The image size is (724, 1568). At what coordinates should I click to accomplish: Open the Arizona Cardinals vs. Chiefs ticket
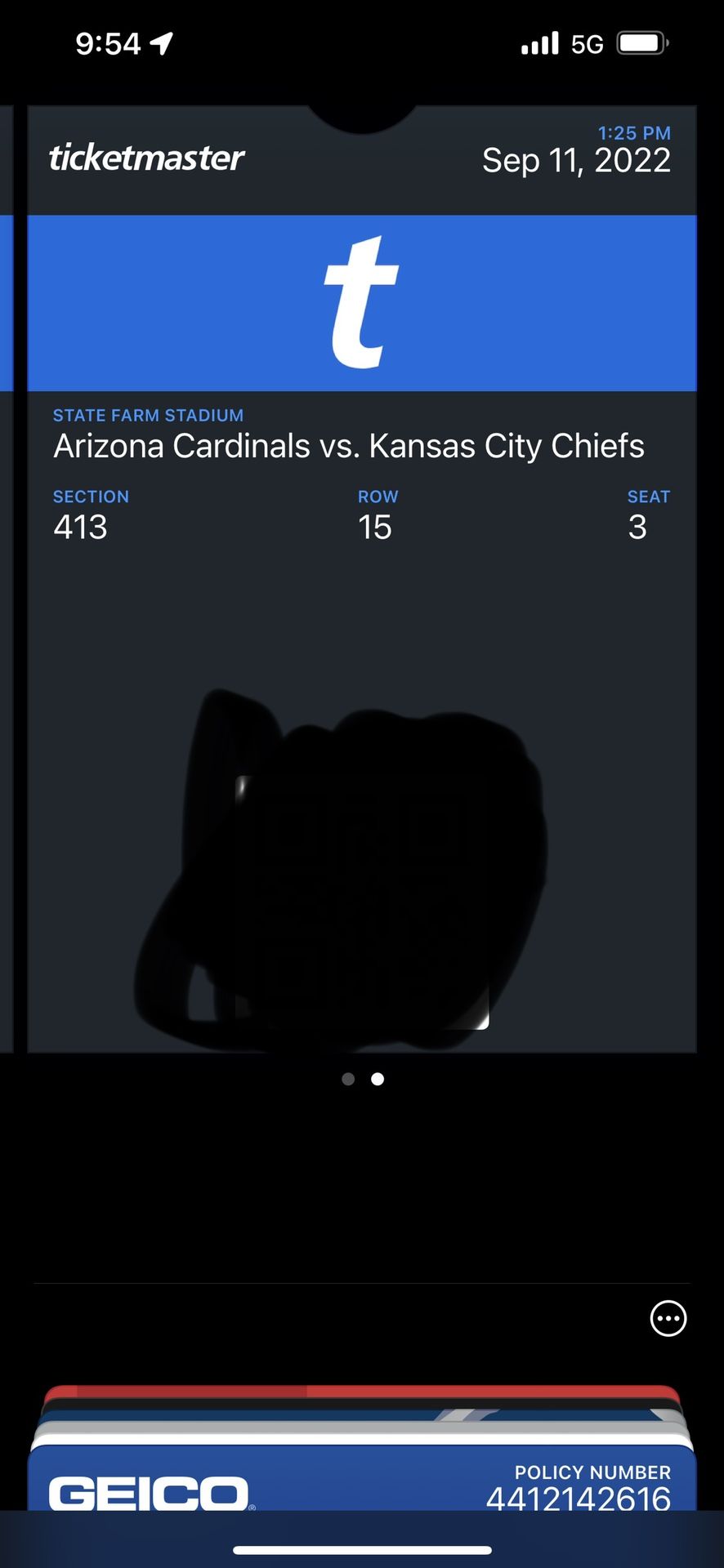362,579
